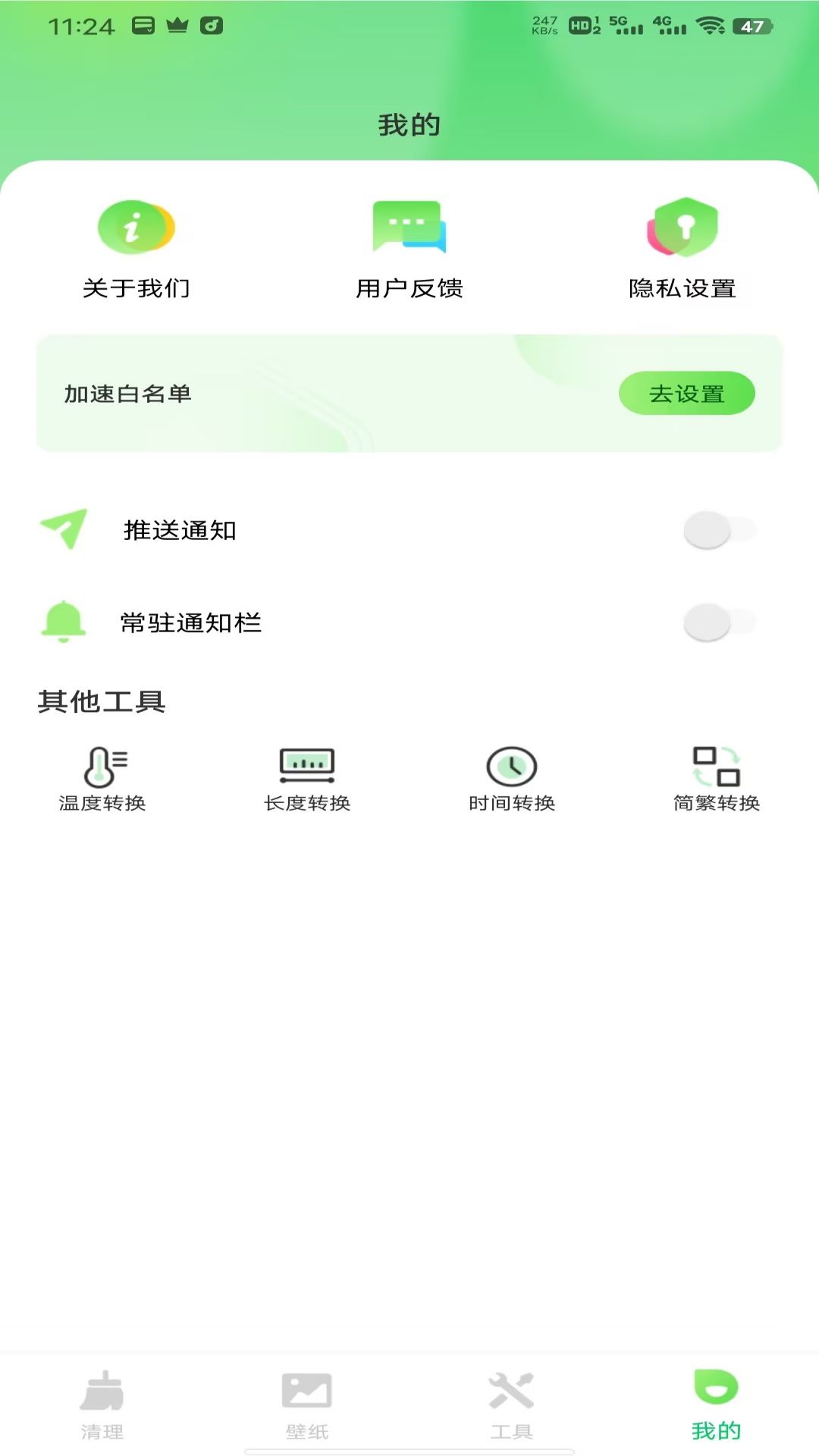The height and width of the screenshot is (1456, 819).
Task: Switch to the 清理 tab
Action: [x=102, y=1405]
